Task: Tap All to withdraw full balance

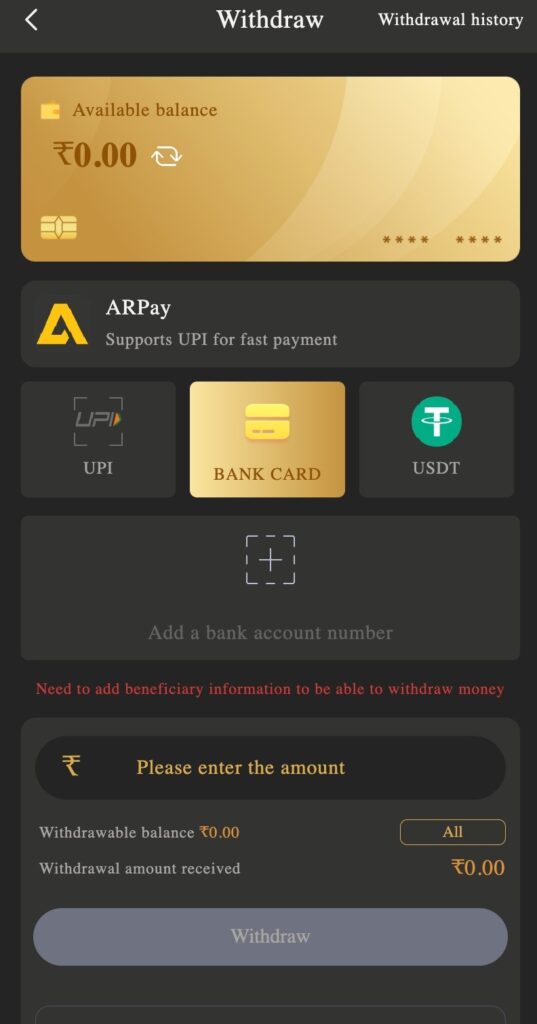Action: pos(453,832)
